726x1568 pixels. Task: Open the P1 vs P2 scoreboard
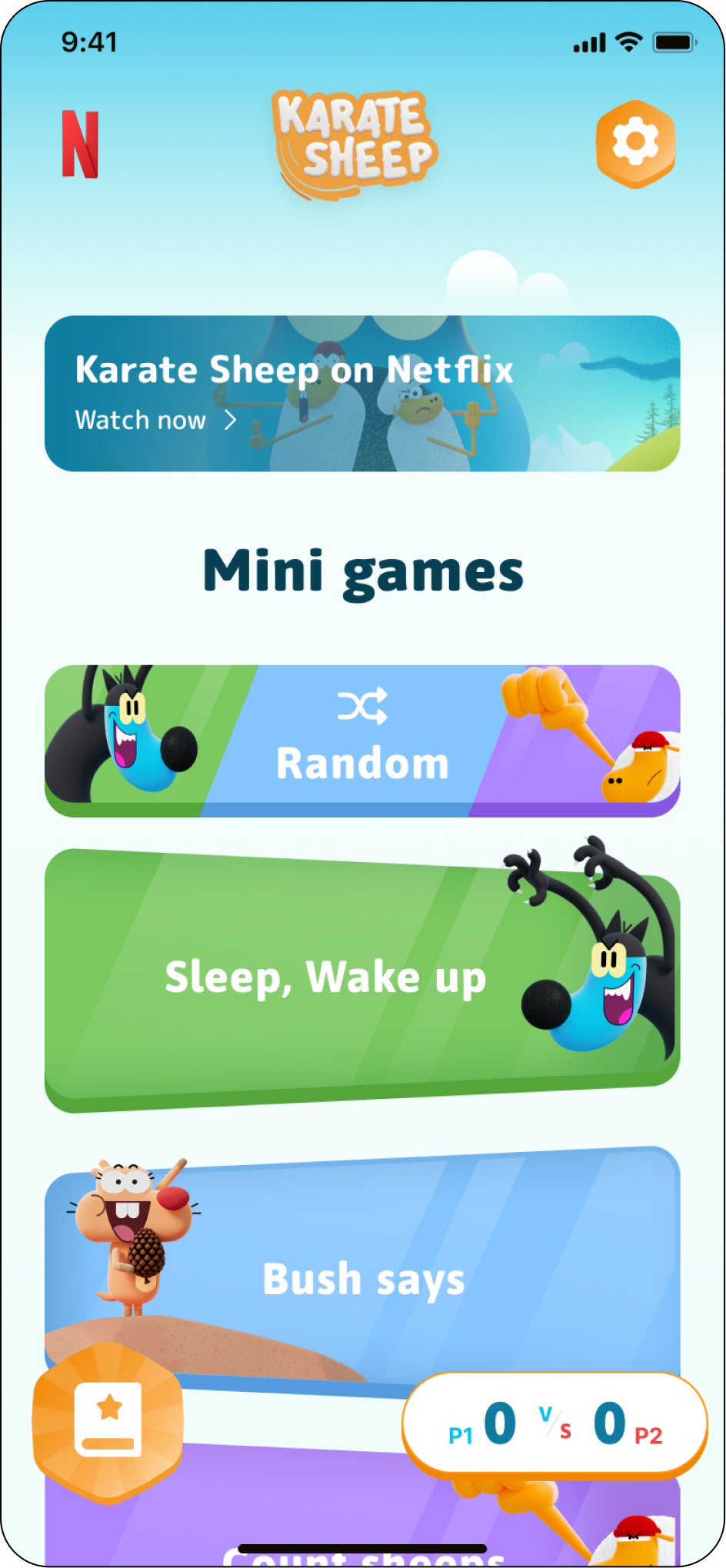click(x=554, y=1423)
